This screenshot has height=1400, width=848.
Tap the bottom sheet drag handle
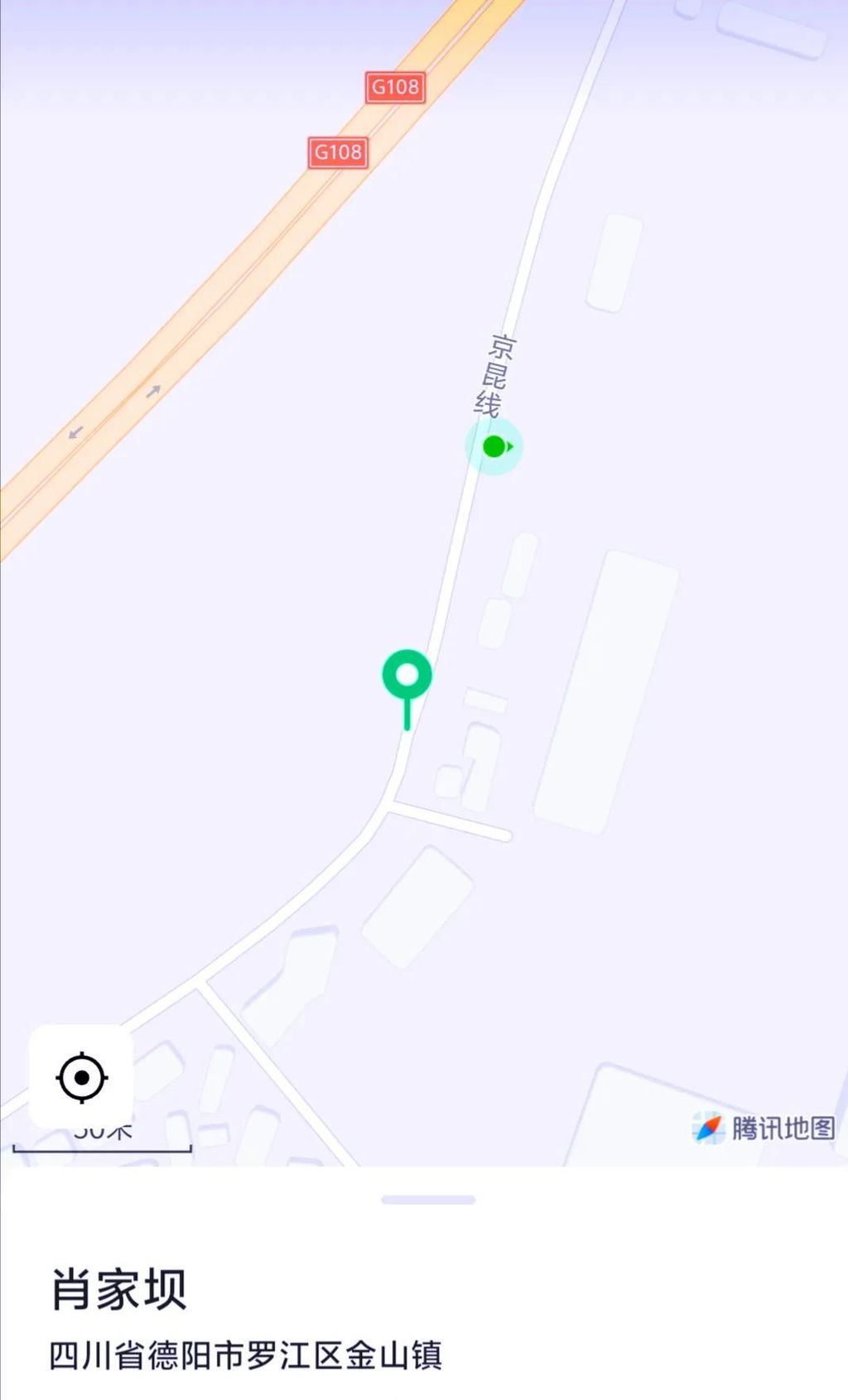point(428,1200)
